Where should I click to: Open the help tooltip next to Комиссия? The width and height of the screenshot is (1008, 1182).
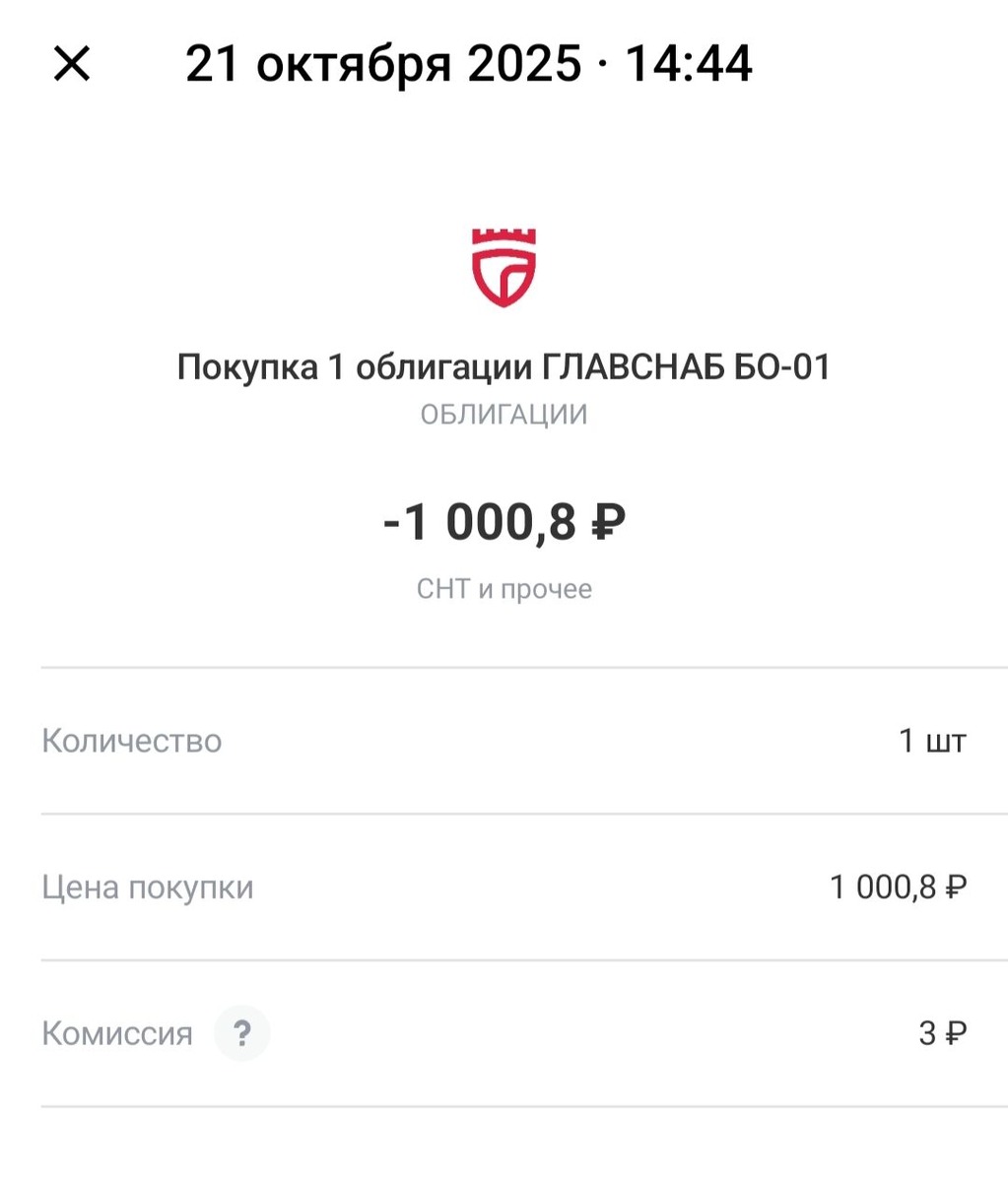[x=242, y=1032]
